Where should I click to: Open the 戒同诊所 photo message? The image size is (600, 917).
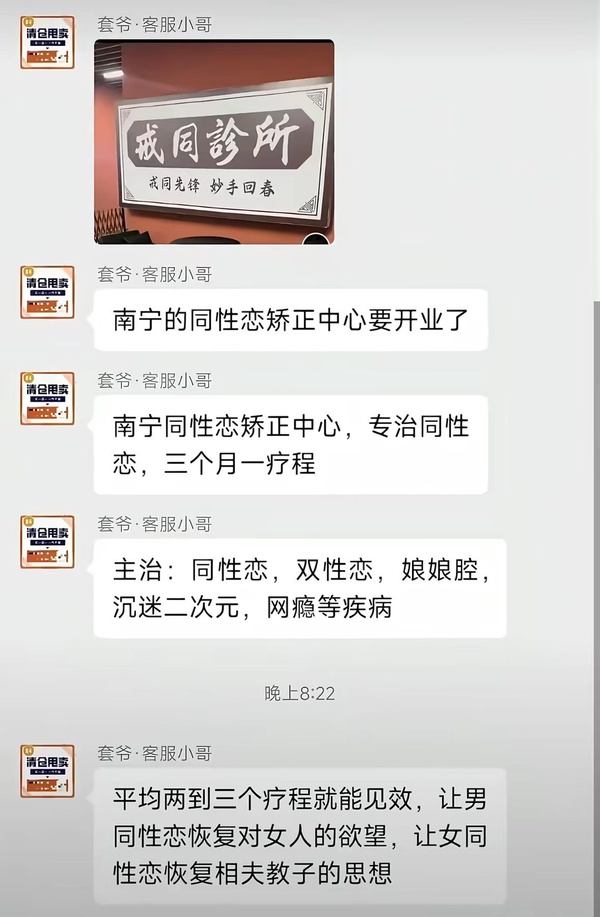pos(214,140)
